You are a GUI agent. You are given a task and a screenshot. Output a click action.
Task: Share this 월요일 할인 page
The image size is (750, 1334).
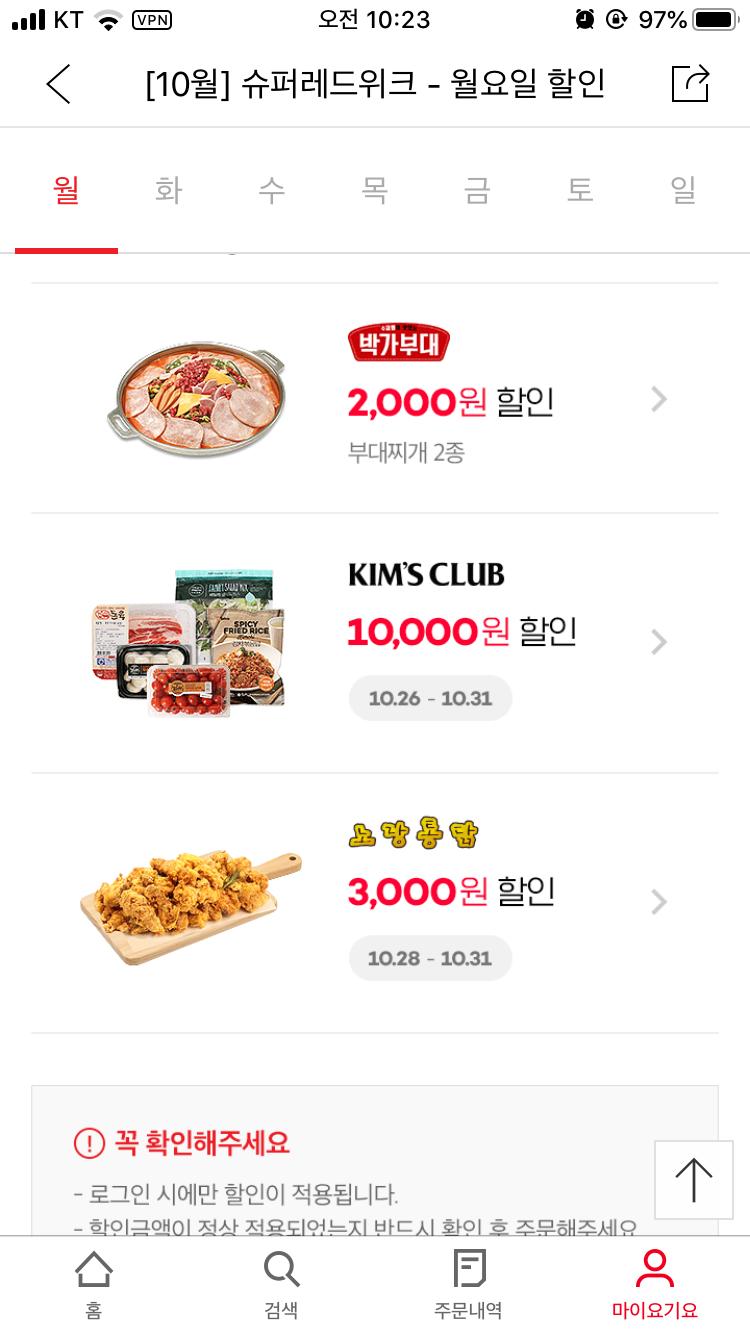690,84
